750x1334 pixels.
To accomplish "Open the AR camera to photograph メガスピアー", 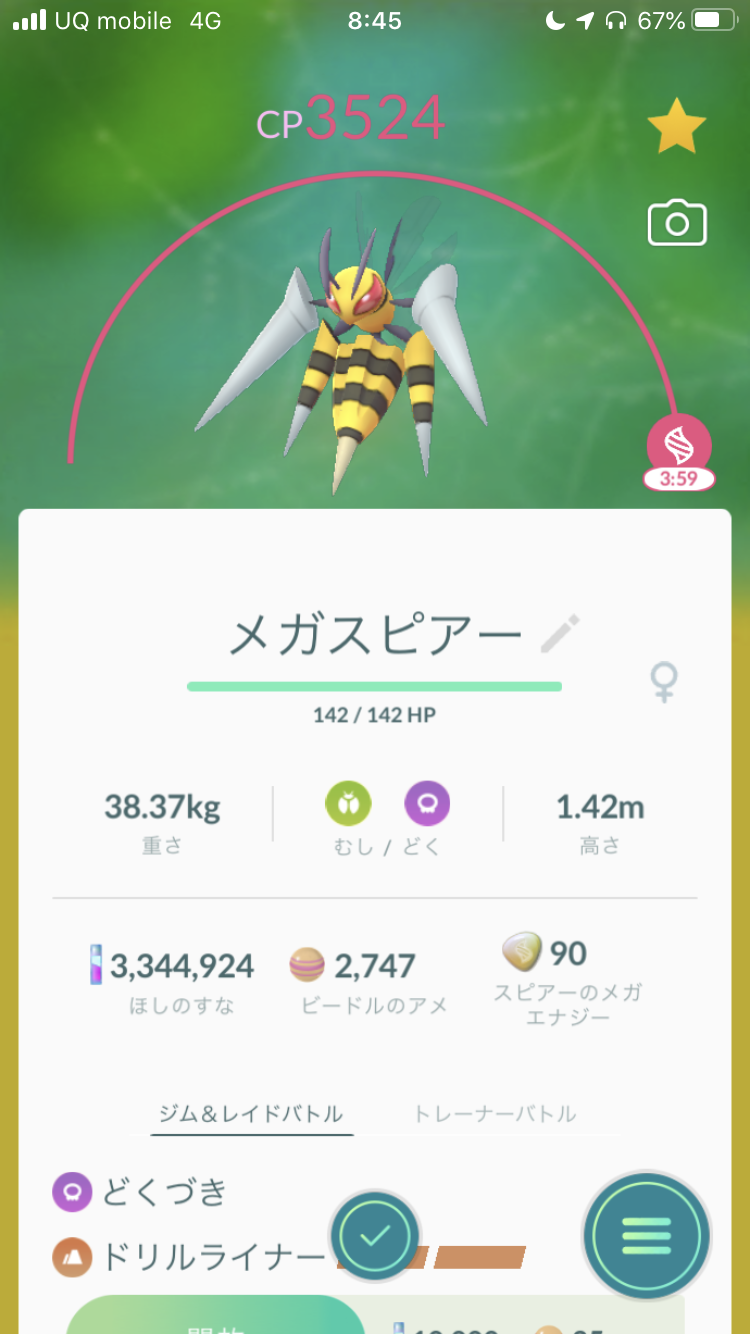I will click(x=677, y=223).
